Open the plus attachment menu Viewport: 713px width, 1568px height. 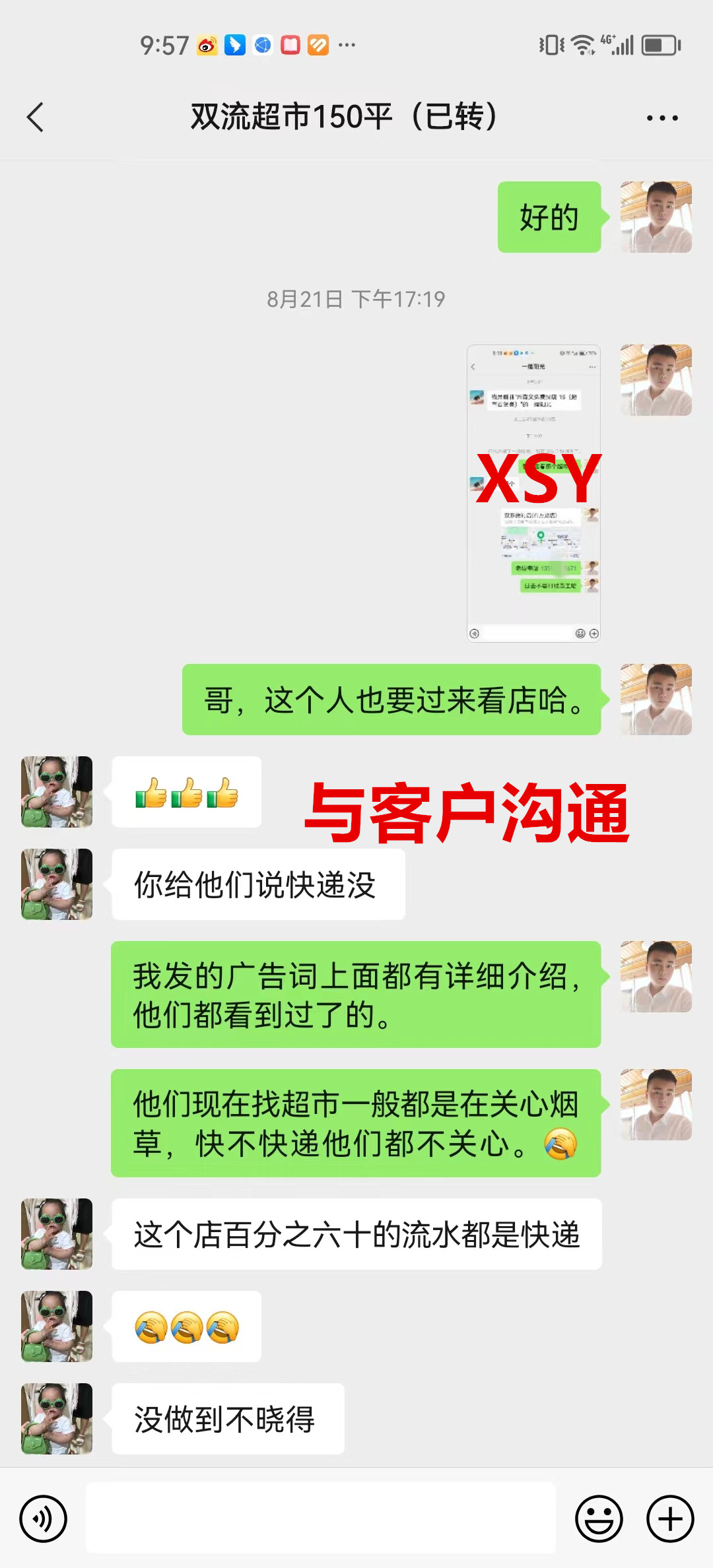pos(669,1519)
